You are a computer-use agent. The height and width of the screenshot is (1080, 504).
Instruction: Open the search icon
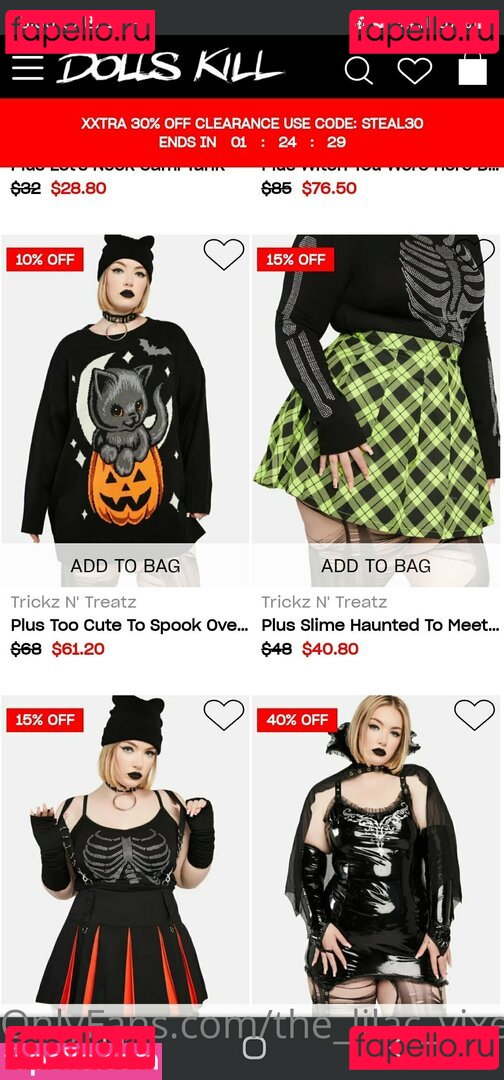point(358,70)
